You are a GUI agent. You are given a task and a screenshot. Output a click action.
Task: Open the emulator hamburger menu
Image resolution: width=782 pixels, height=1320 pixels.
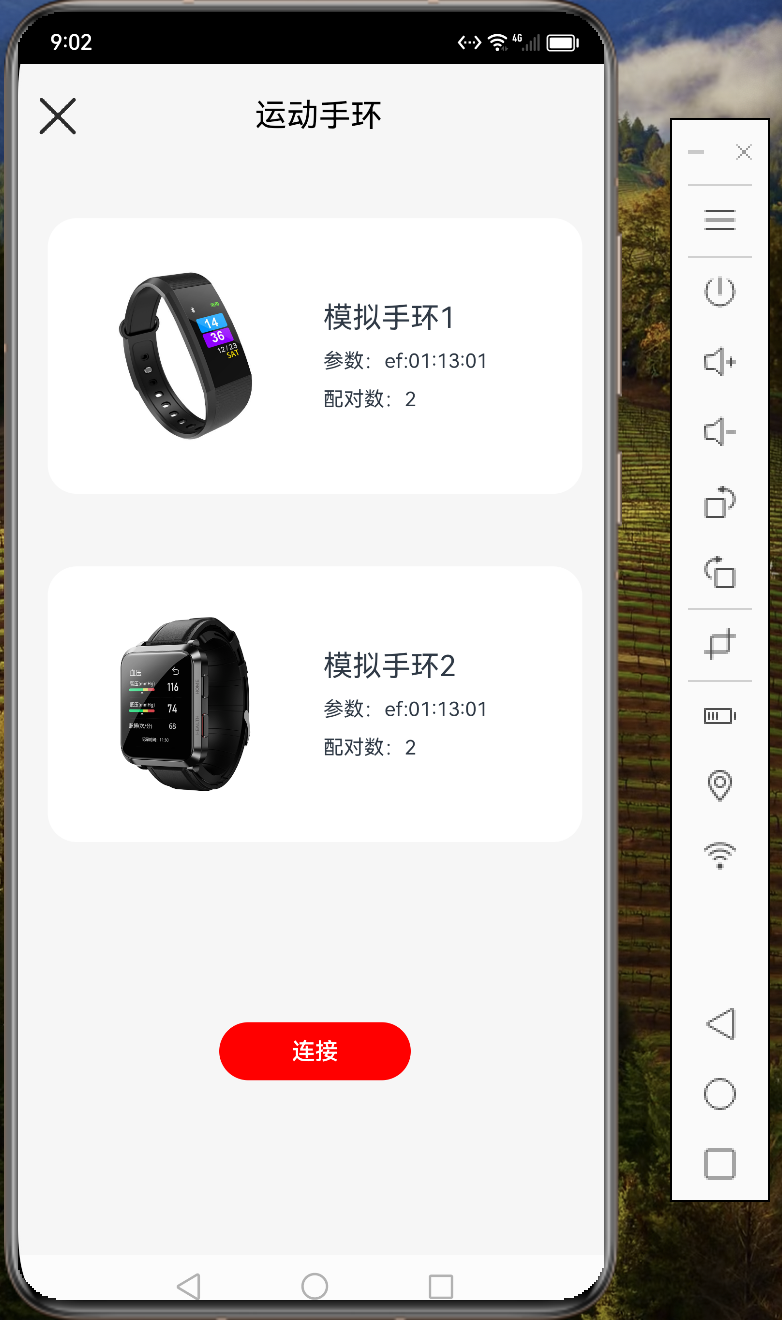pos(720,221)
